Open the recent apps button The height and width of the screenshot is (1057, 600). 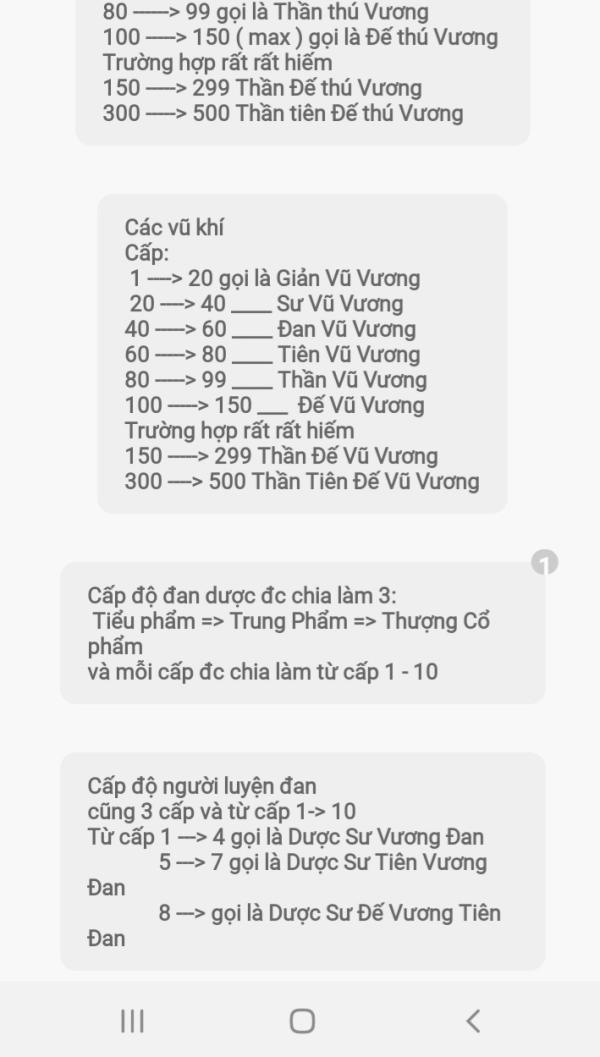point(132,1021)
